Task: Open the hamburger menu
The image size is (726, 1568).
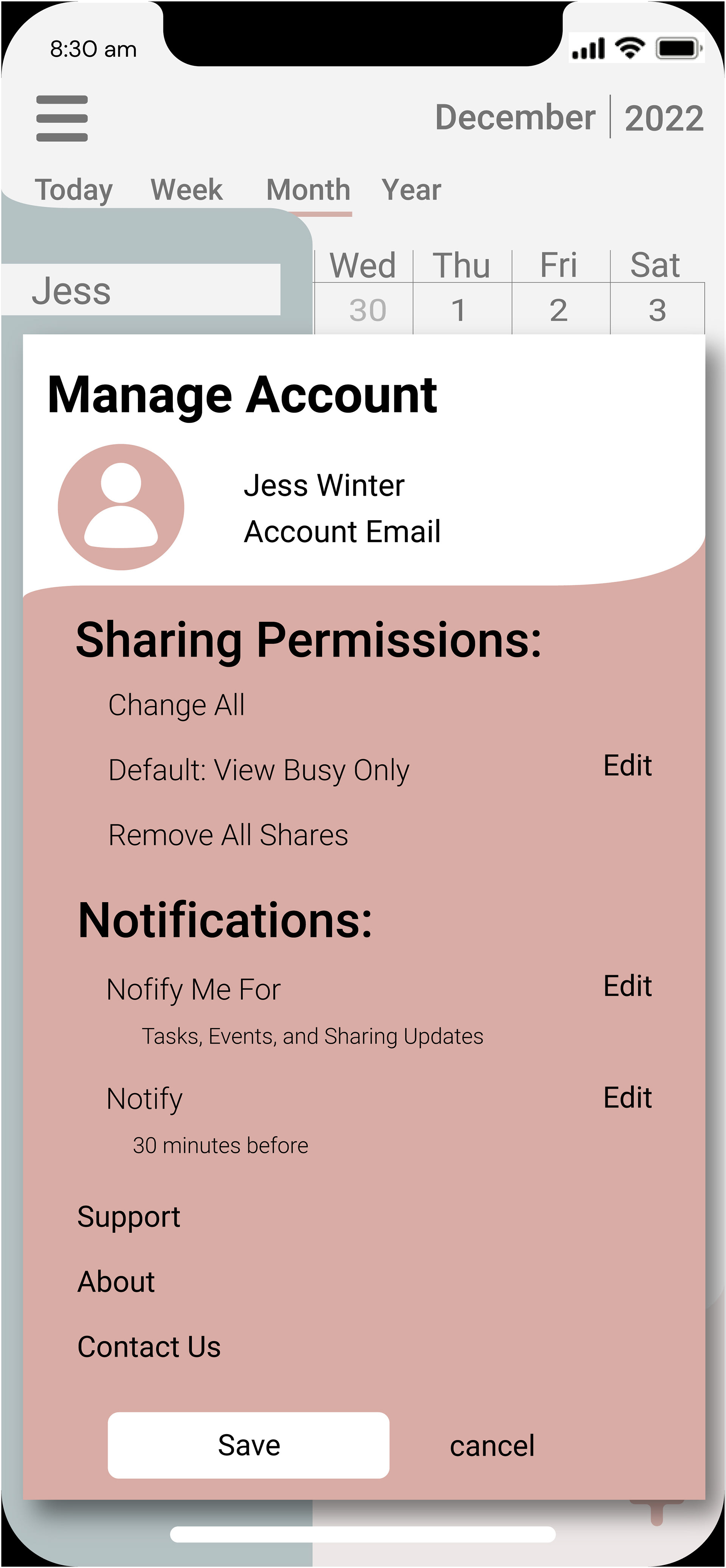Action: 62,118
